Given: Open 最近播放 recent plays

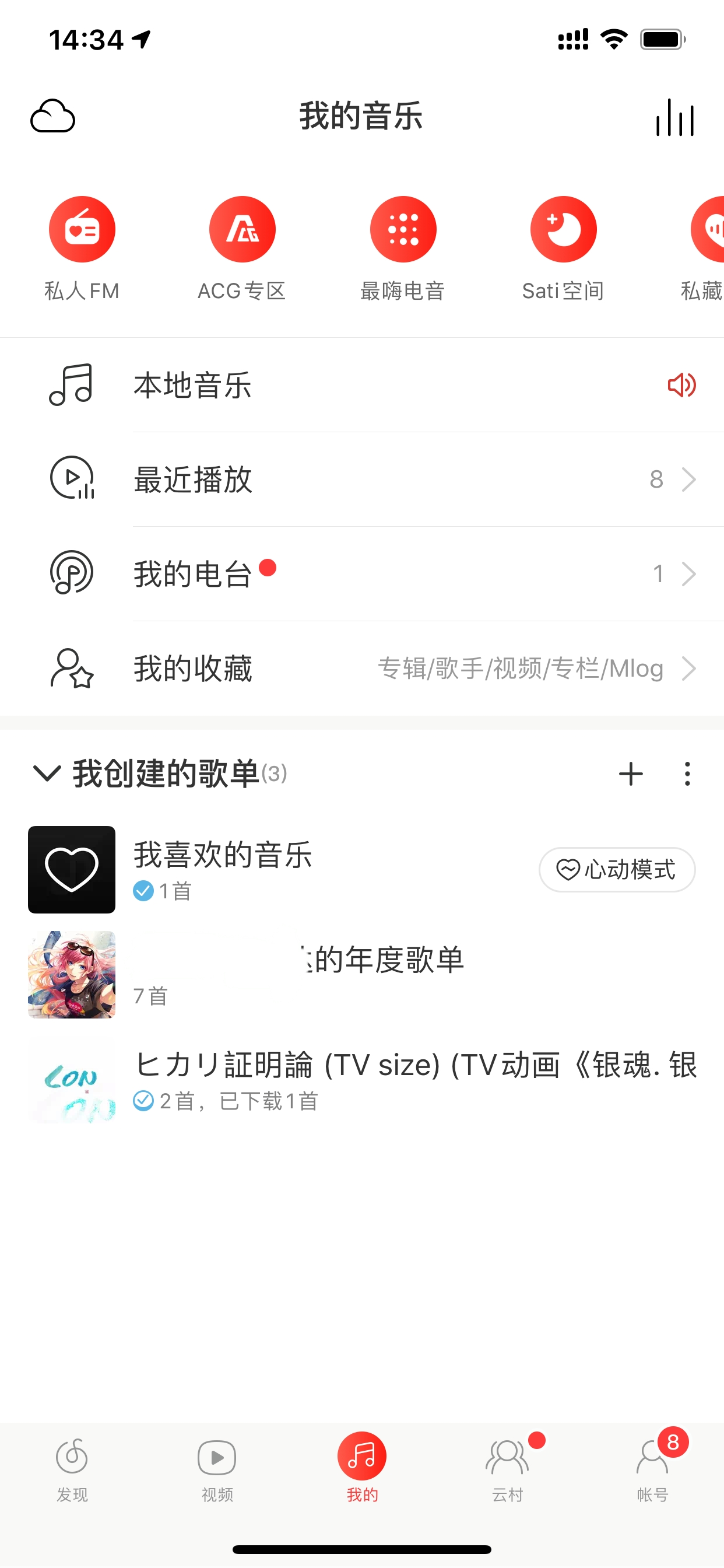Looking at the screenshot, I should (x=192, y=480).
